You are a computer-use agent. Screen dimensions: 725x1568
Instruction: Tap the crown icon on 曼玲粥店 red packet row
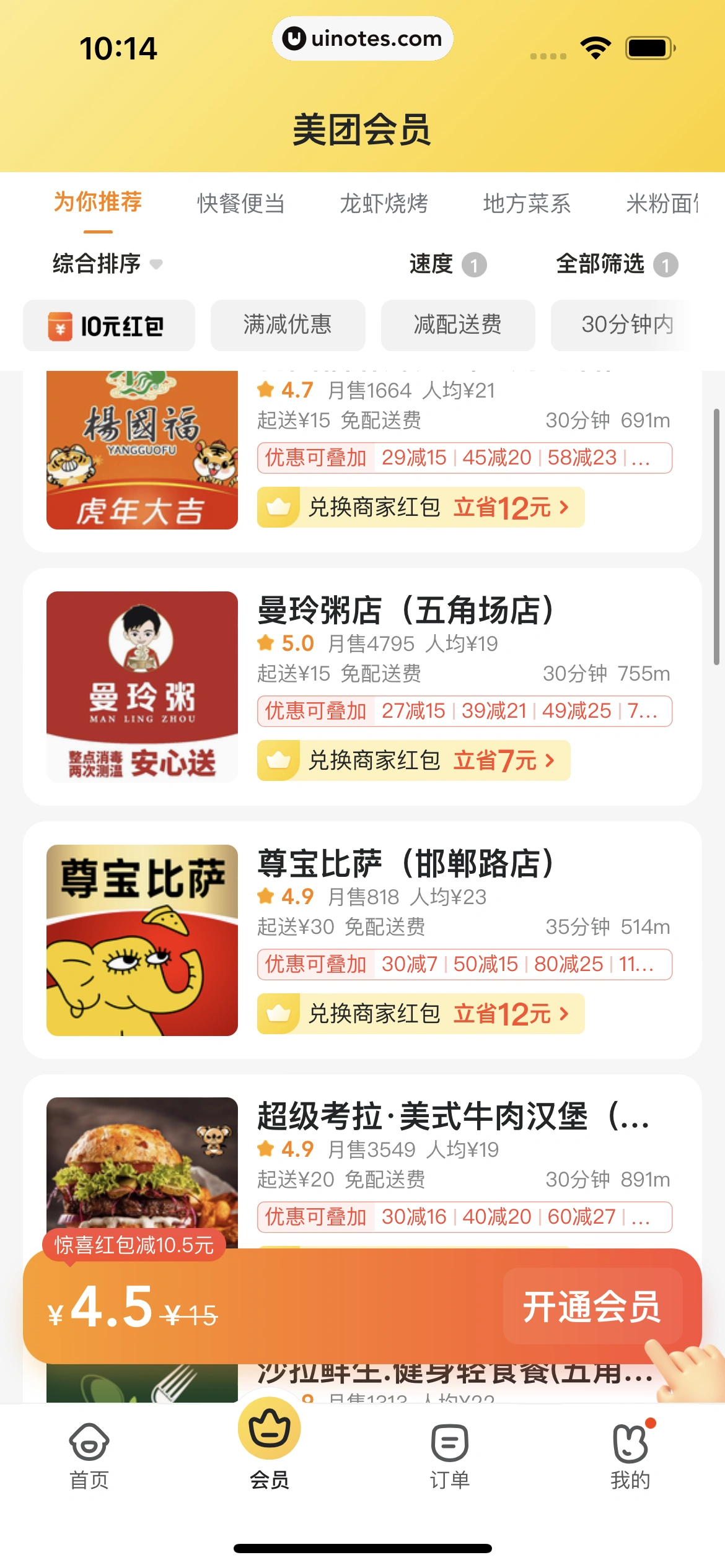pos(280,760)
